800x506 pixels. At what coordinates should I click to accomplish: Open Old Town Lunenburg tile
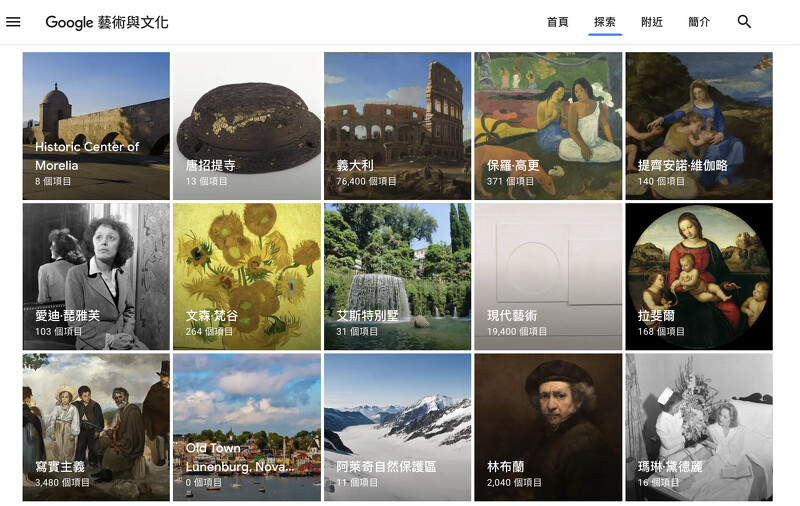click(247, 427)
